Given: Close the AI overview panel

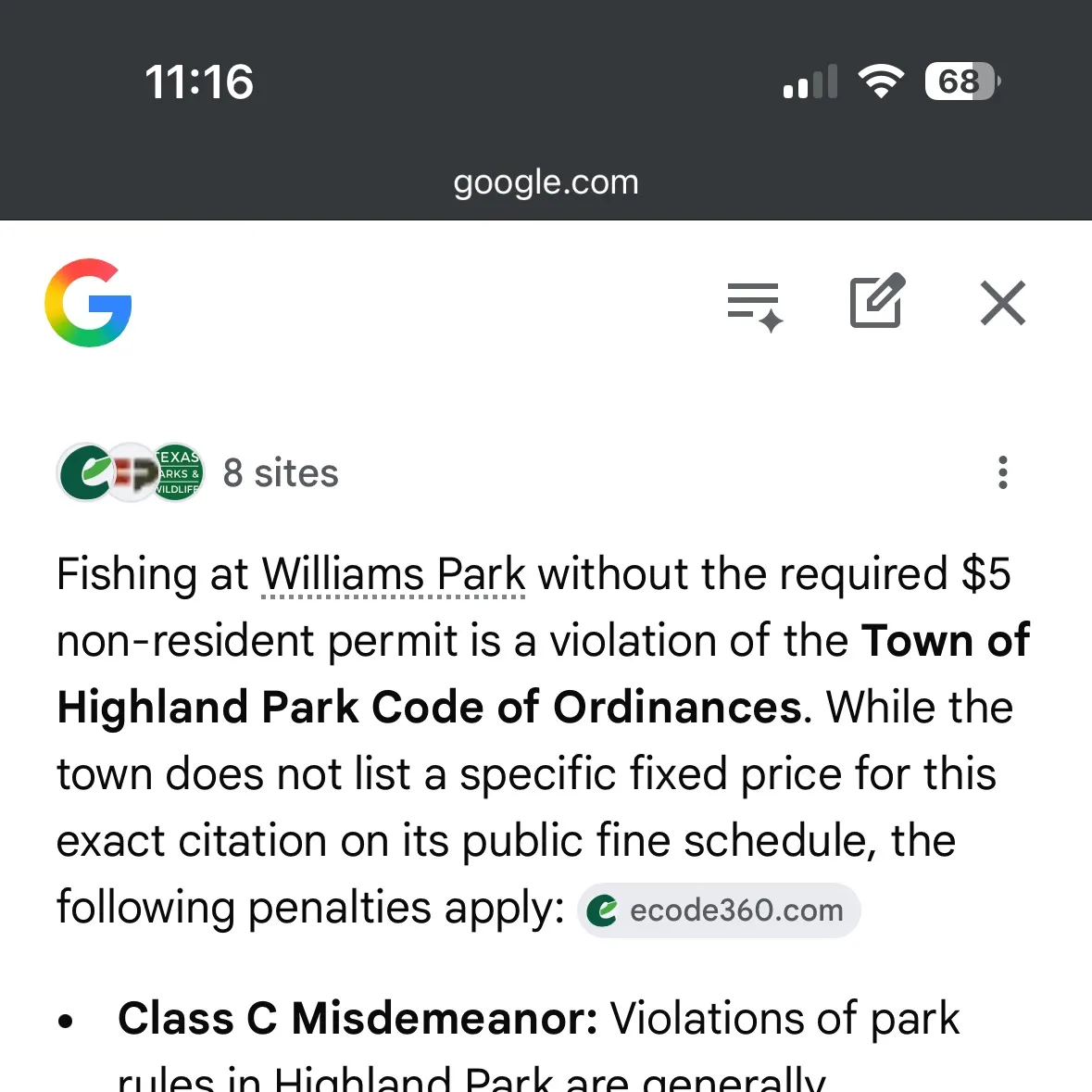Looking at the screenshot, I should click(x=1002, y=303).
